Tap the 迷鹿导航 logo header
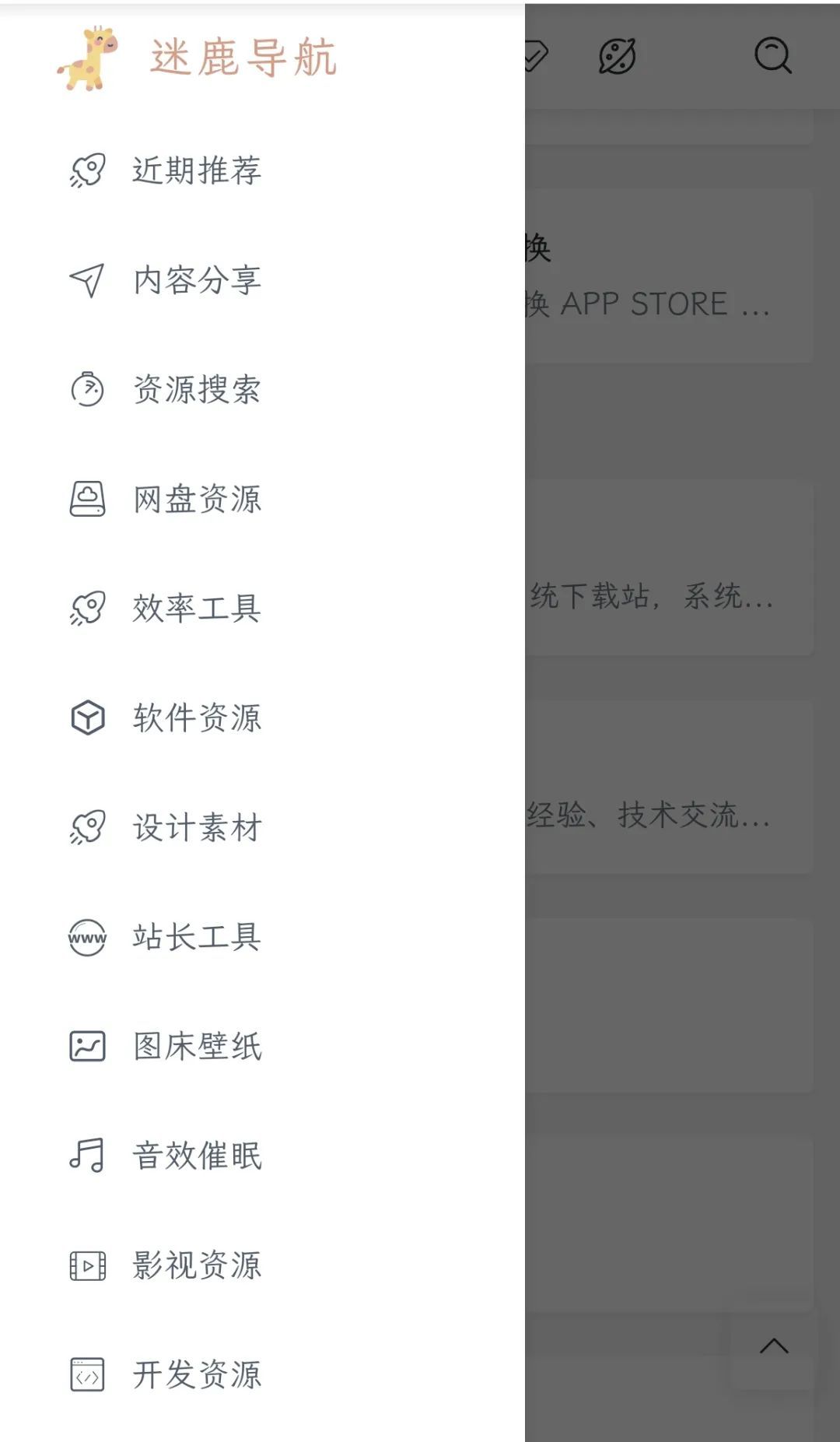840x1442 pixels. click(198, 58)
